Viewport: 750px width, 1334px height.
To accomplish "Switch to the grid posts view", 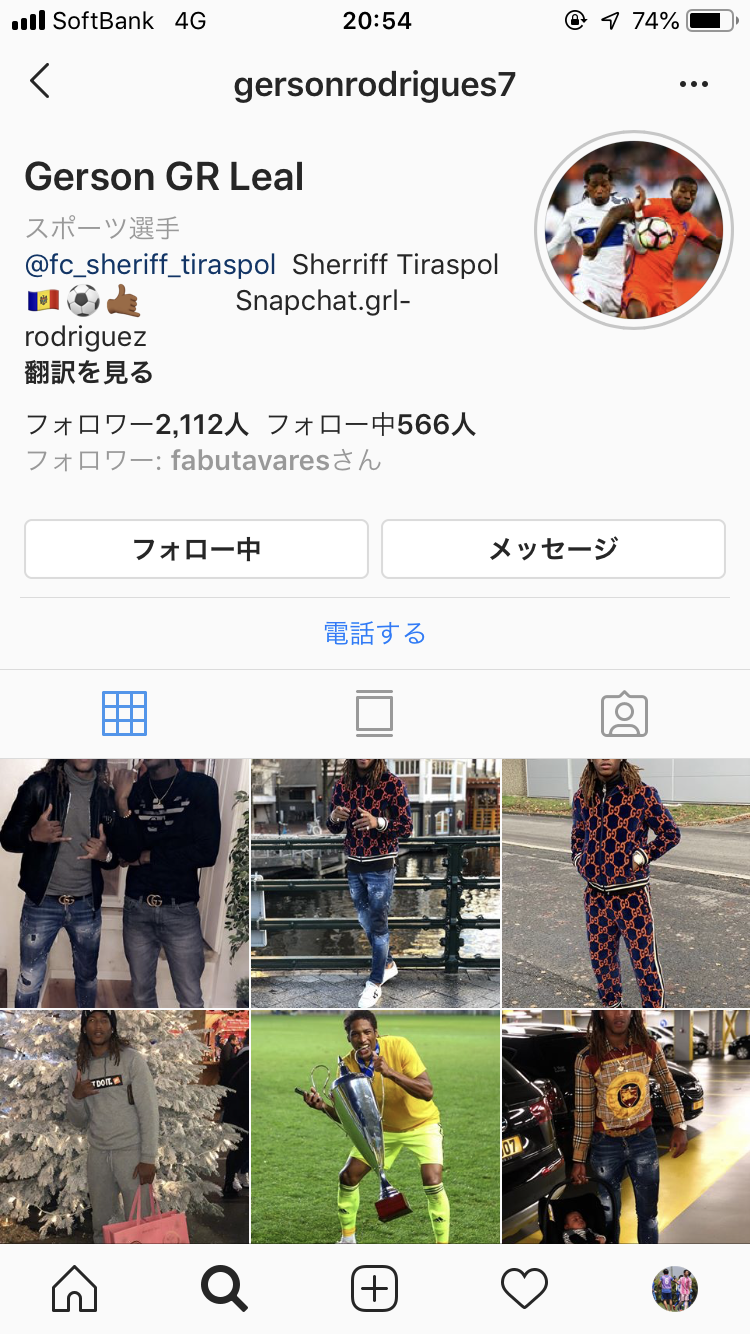I will (x=124, y=714).
